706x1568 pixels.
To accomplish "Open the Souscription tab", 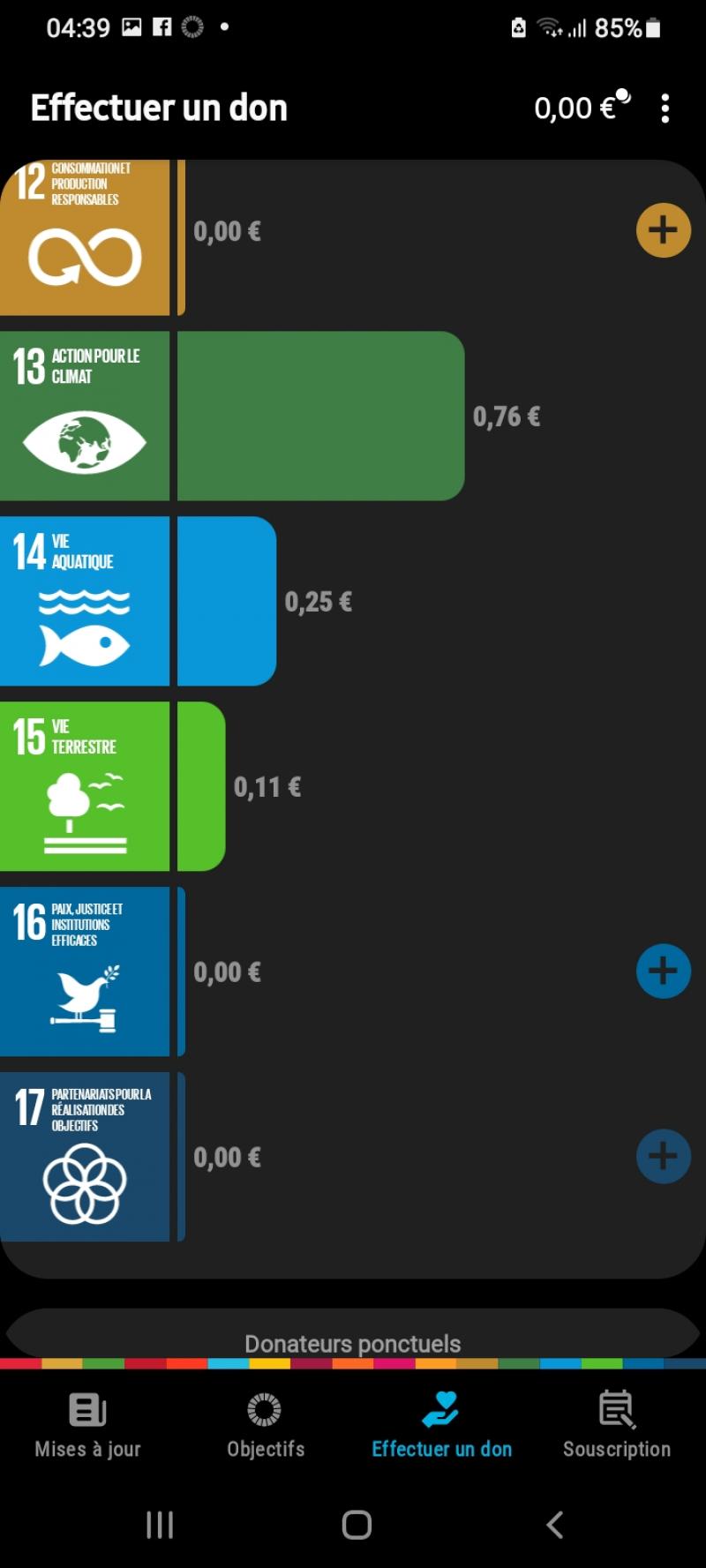I will coord(617,1425).
